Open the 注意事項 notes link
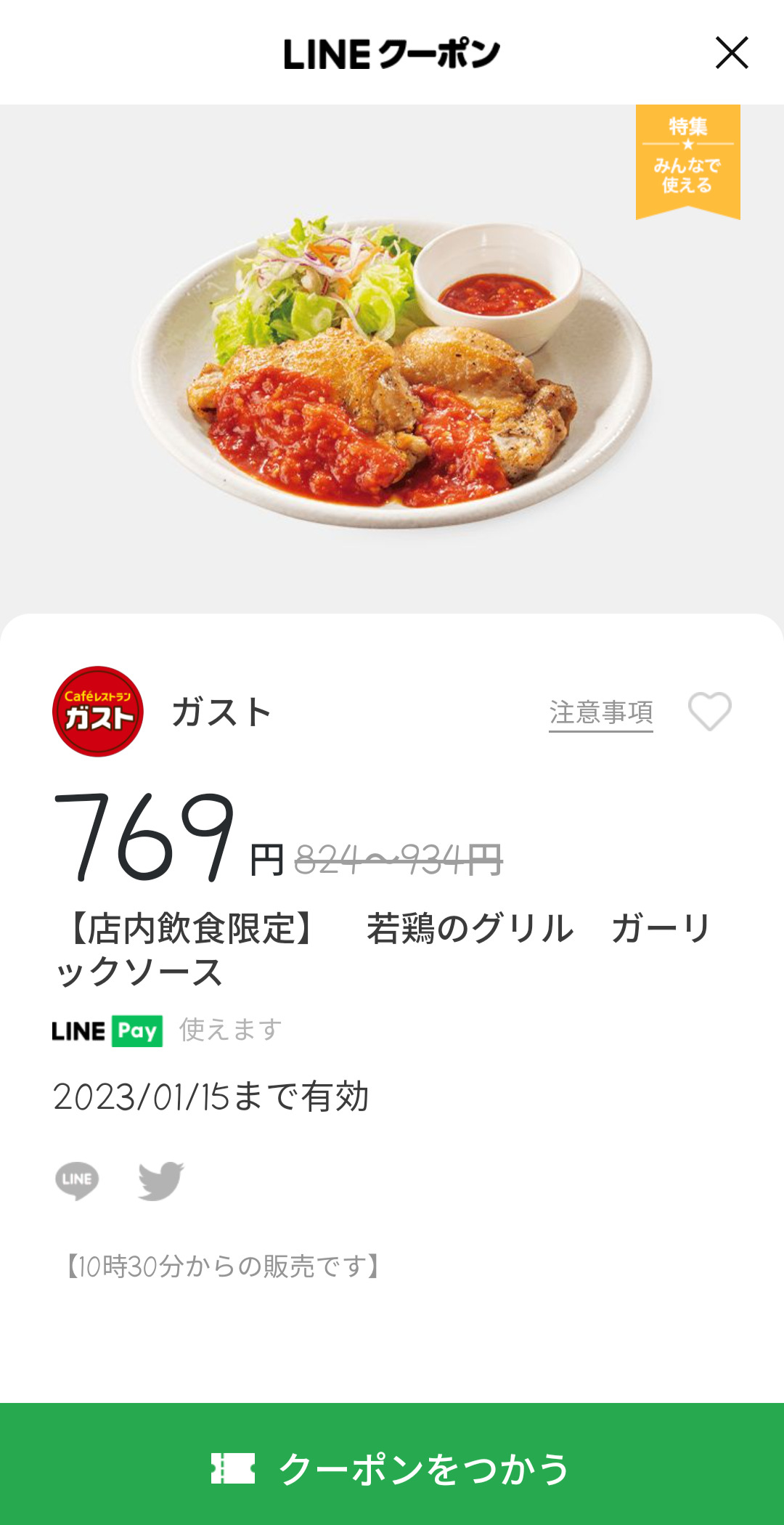 coord(600,712)
